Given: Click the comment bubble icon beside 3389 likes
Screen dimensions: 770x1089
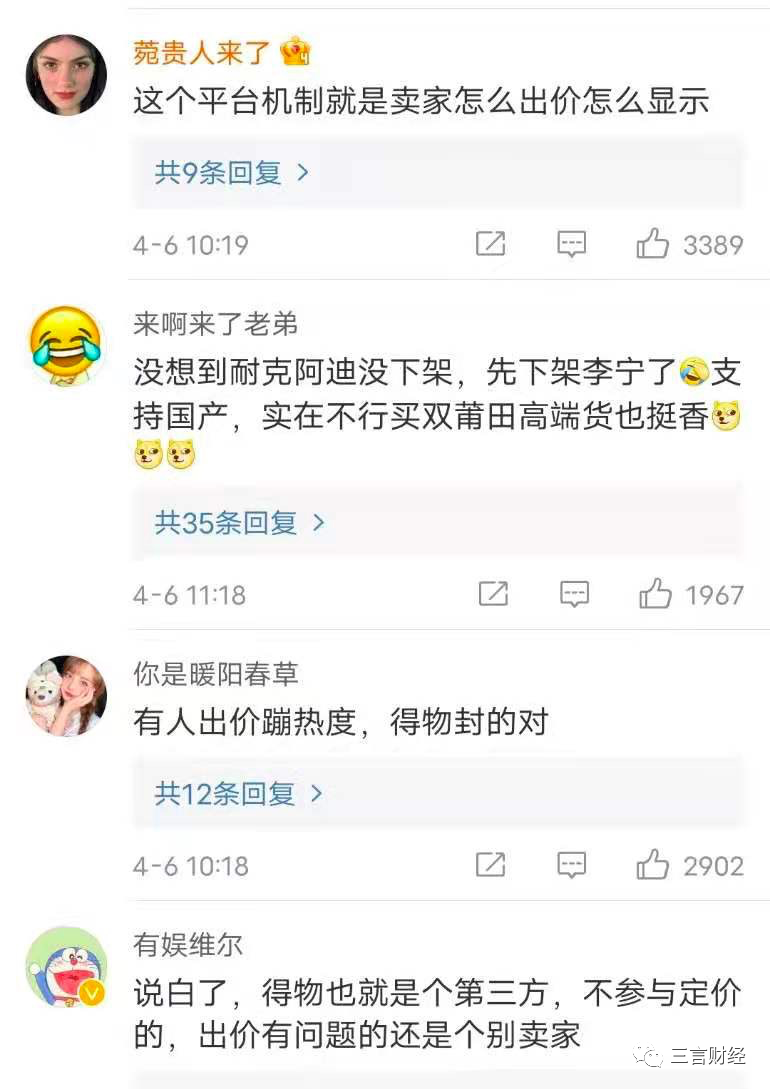Looking at the screenshot, I should [571, 244].
